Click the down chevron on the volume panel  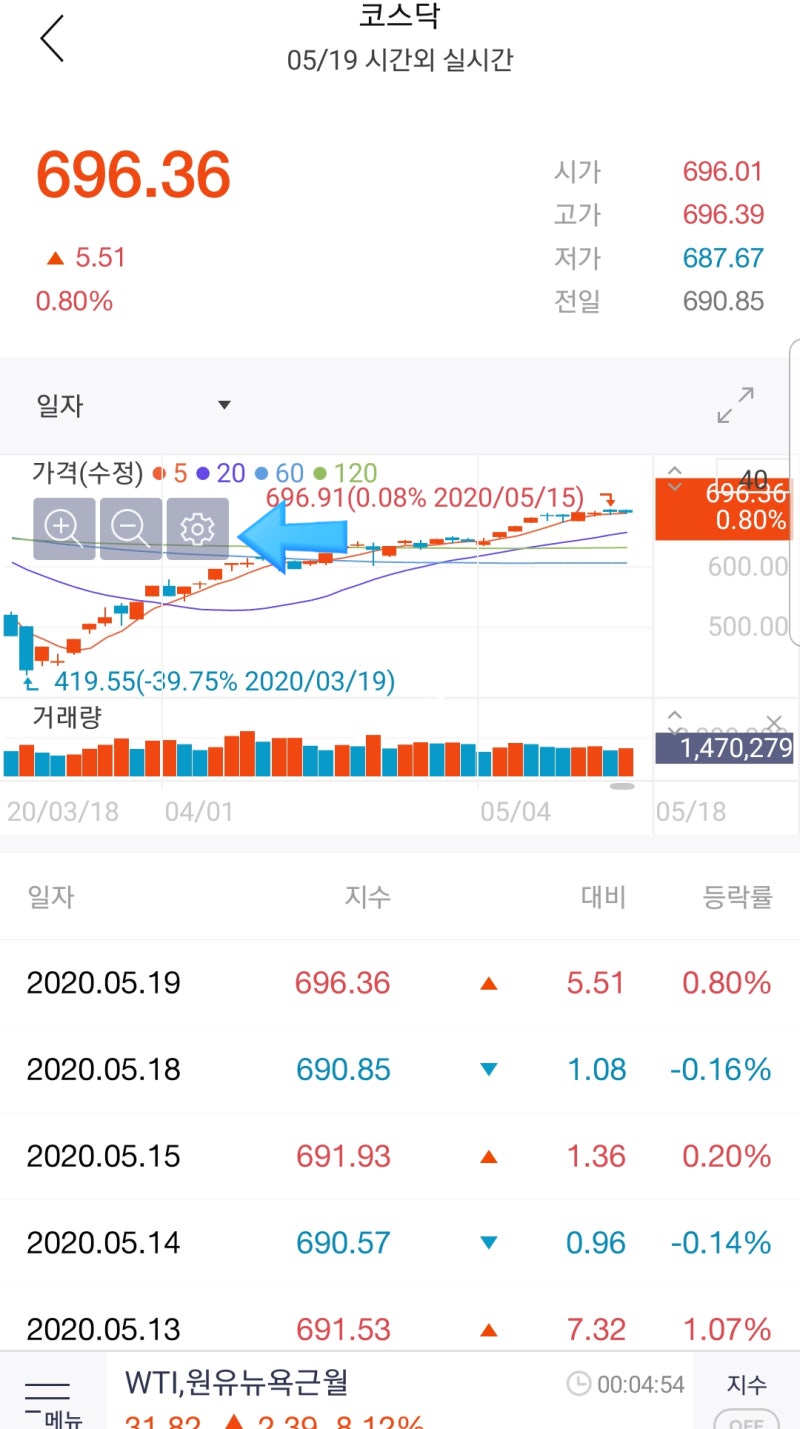pyautogui.click(x=674, y=730)
